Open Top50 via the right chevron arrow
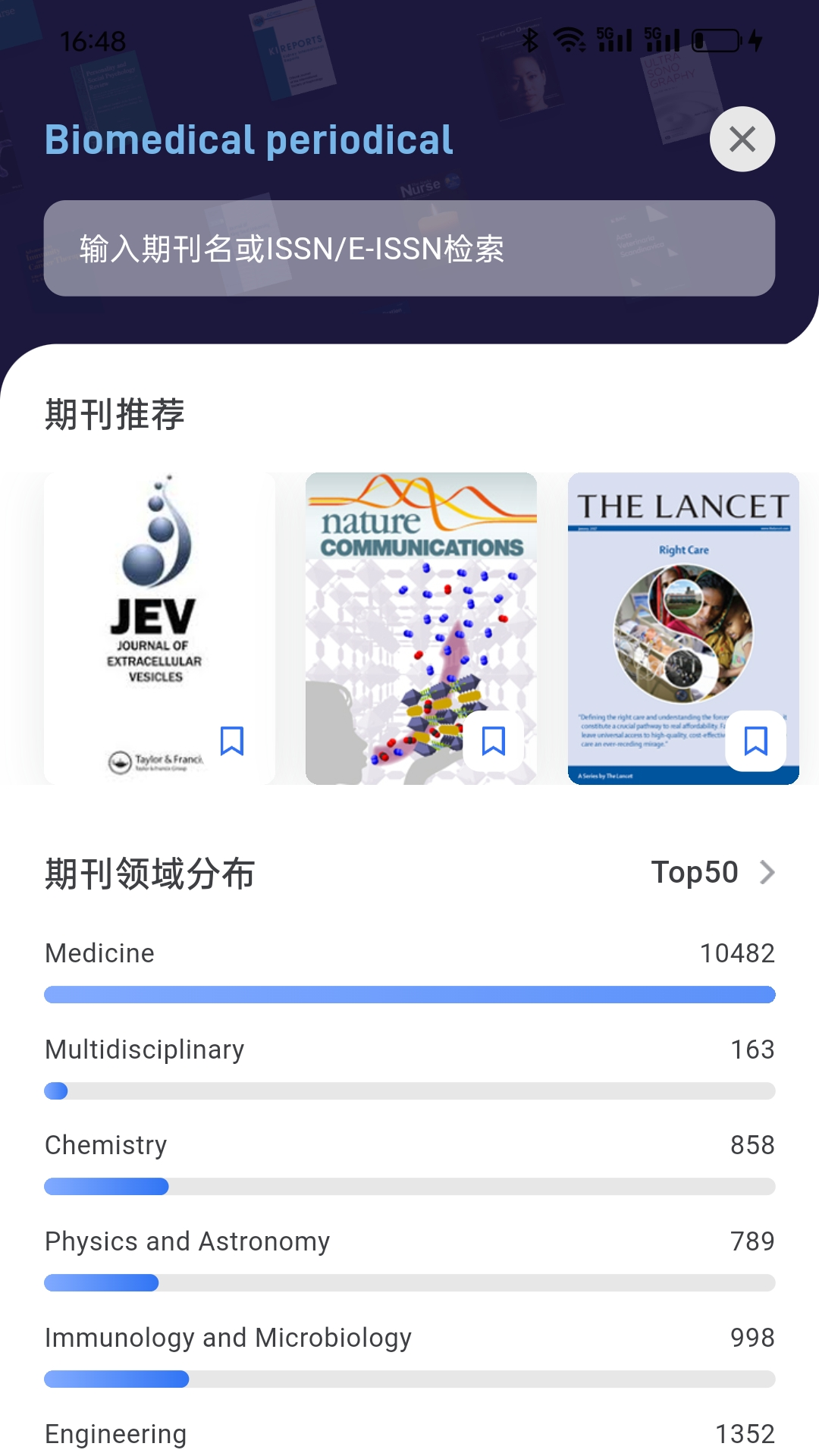Viewport: 819px width, 1456px height. tap(768, 872)
